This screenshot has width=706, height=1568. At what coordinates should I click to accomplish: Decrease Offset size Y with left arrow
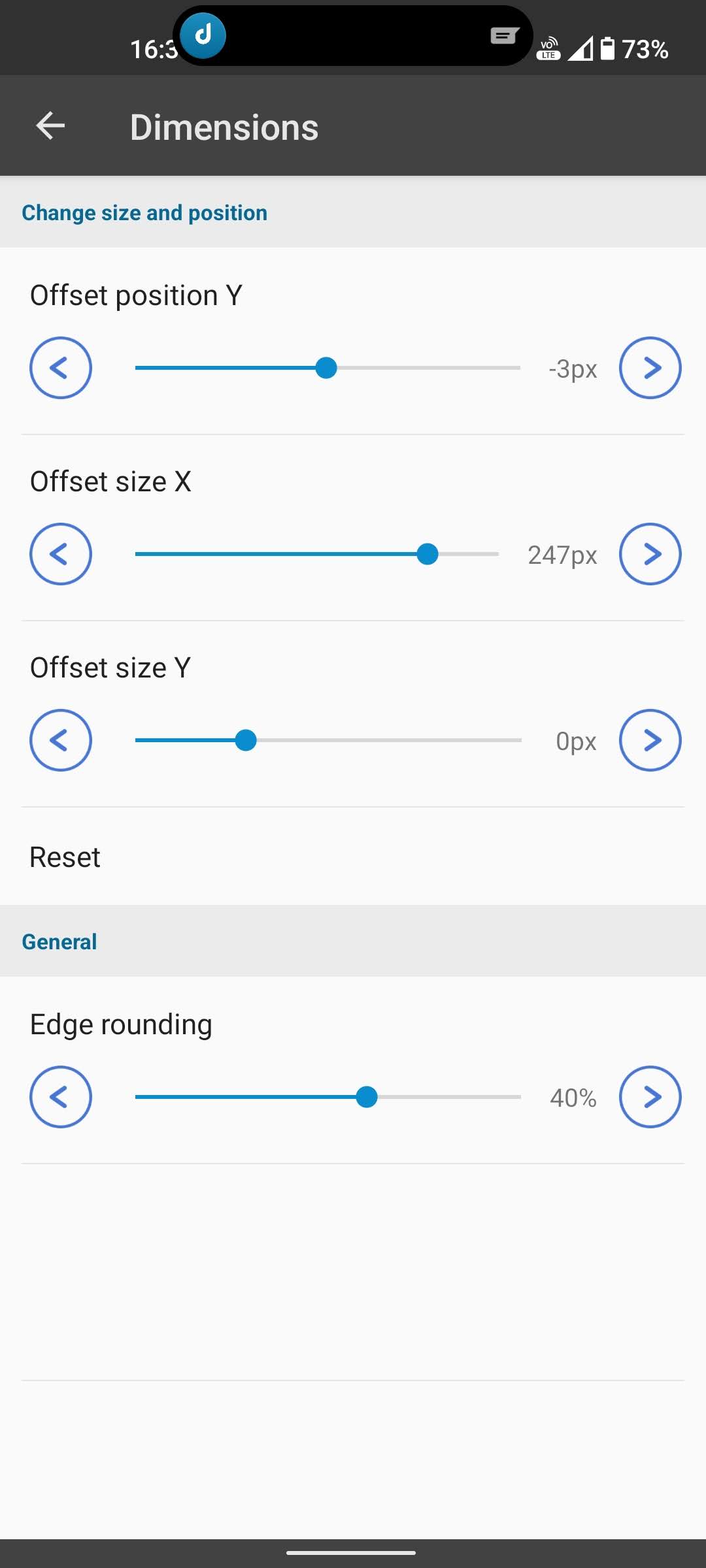61,740
